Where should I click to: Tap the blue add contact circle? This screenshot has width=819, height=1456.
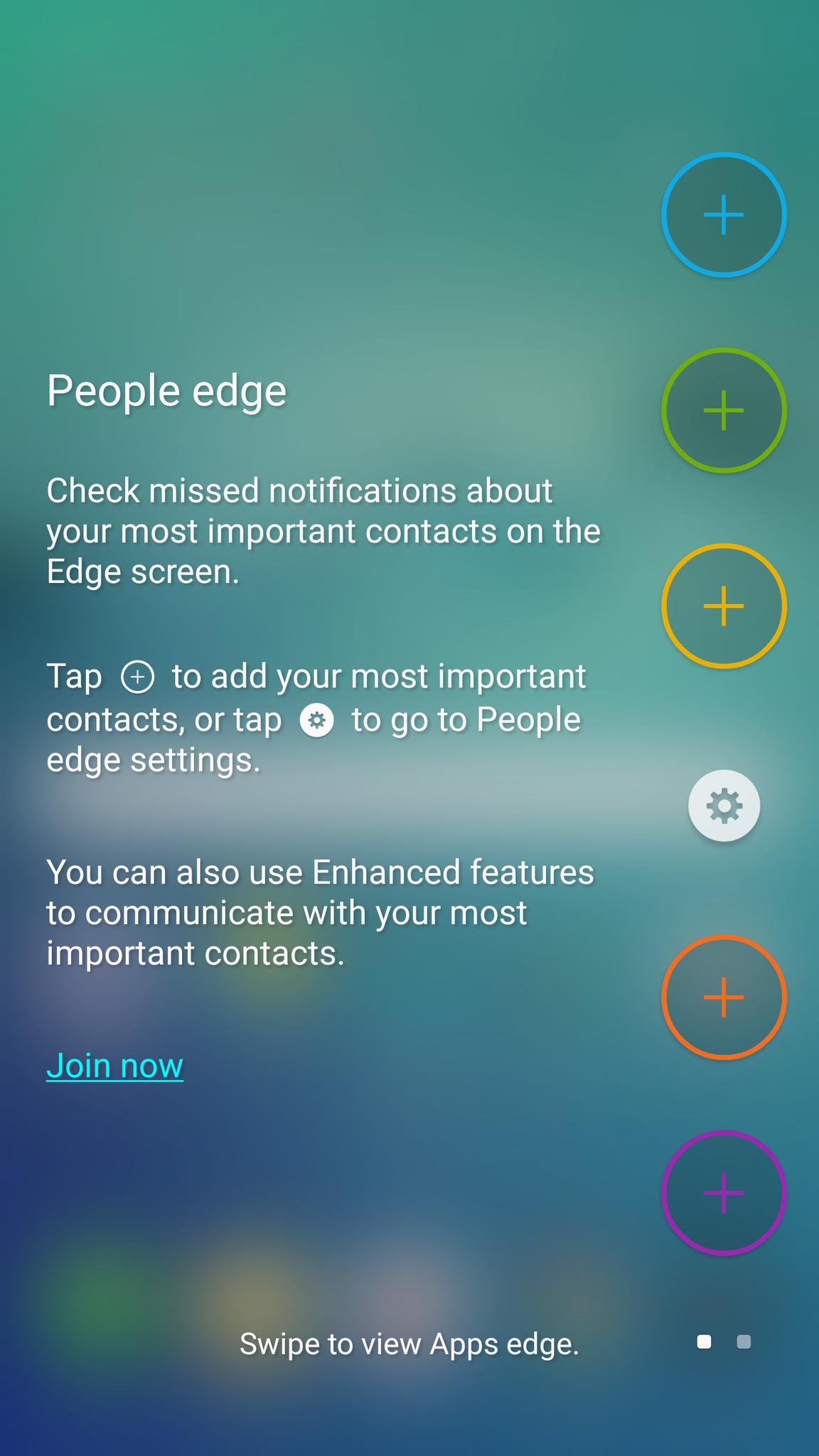pyautogui.click(x=724, y=214)
